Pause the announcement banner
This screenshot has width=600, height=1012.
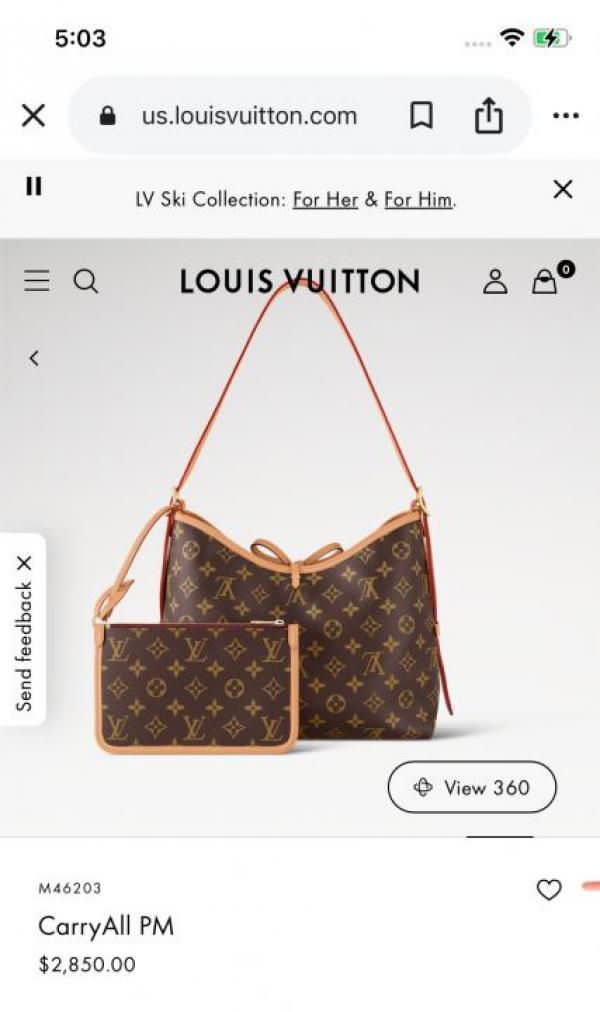(33, 187)
